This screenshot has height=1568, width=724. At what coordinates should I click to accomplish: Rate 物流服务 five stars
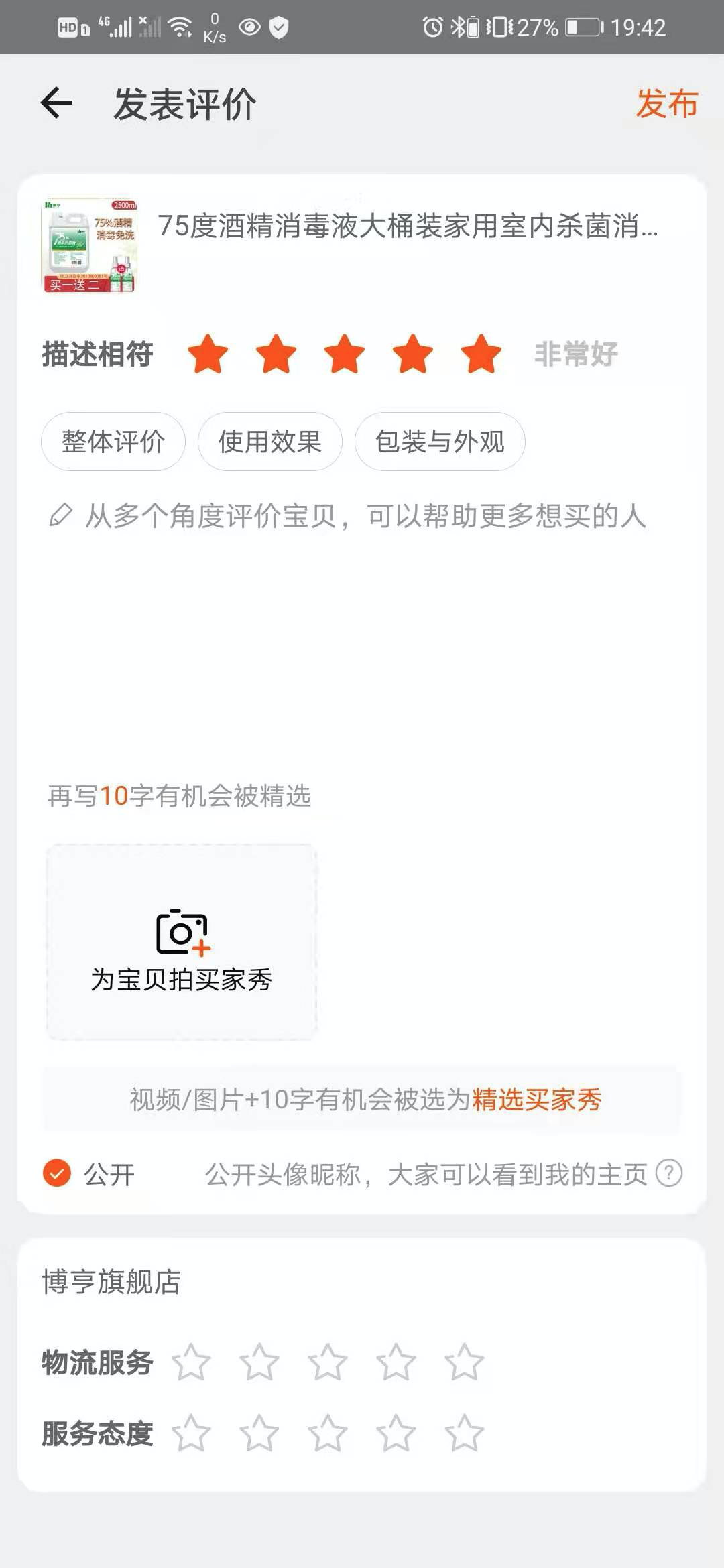464,1362
